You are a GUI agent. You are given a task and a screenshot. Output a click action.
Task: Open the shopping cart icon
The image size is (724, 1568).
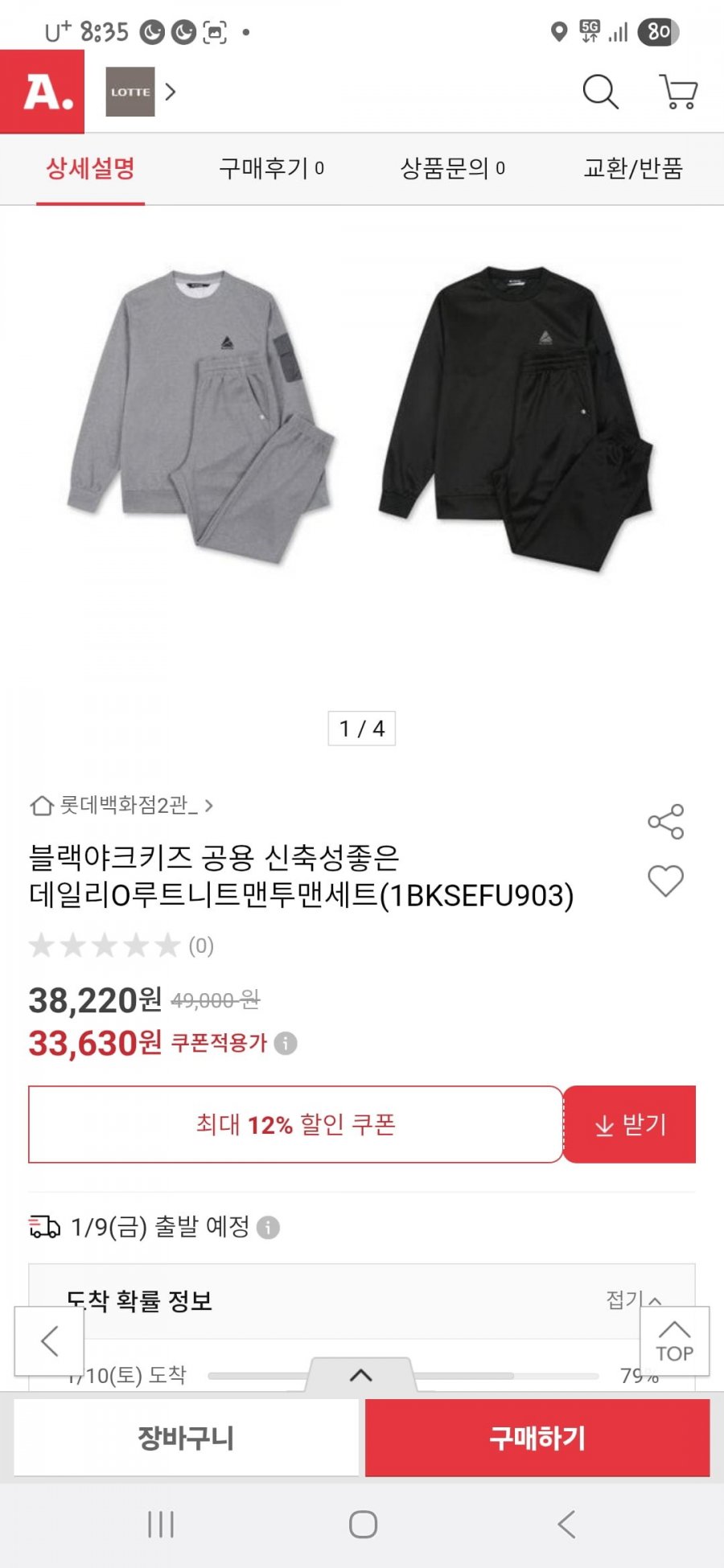[x=678, y=92]
